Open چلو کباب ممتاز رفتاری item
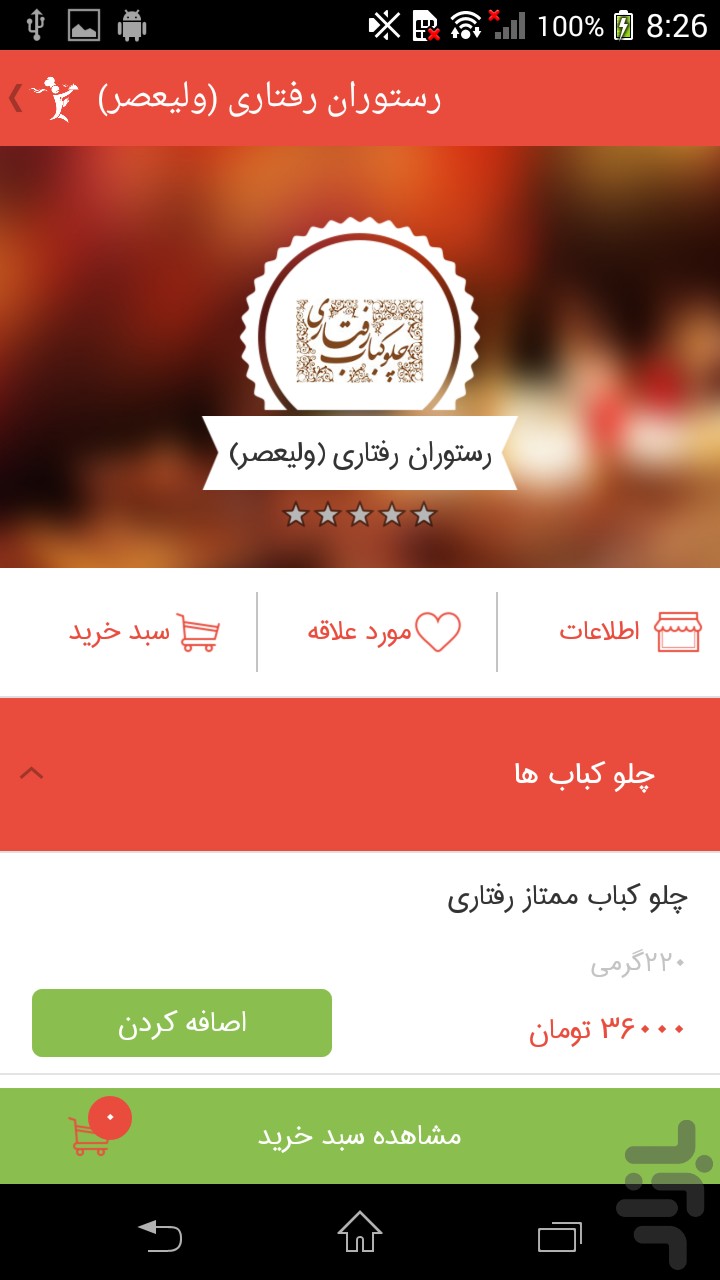The image size is (720, 1280). point(567,896)
